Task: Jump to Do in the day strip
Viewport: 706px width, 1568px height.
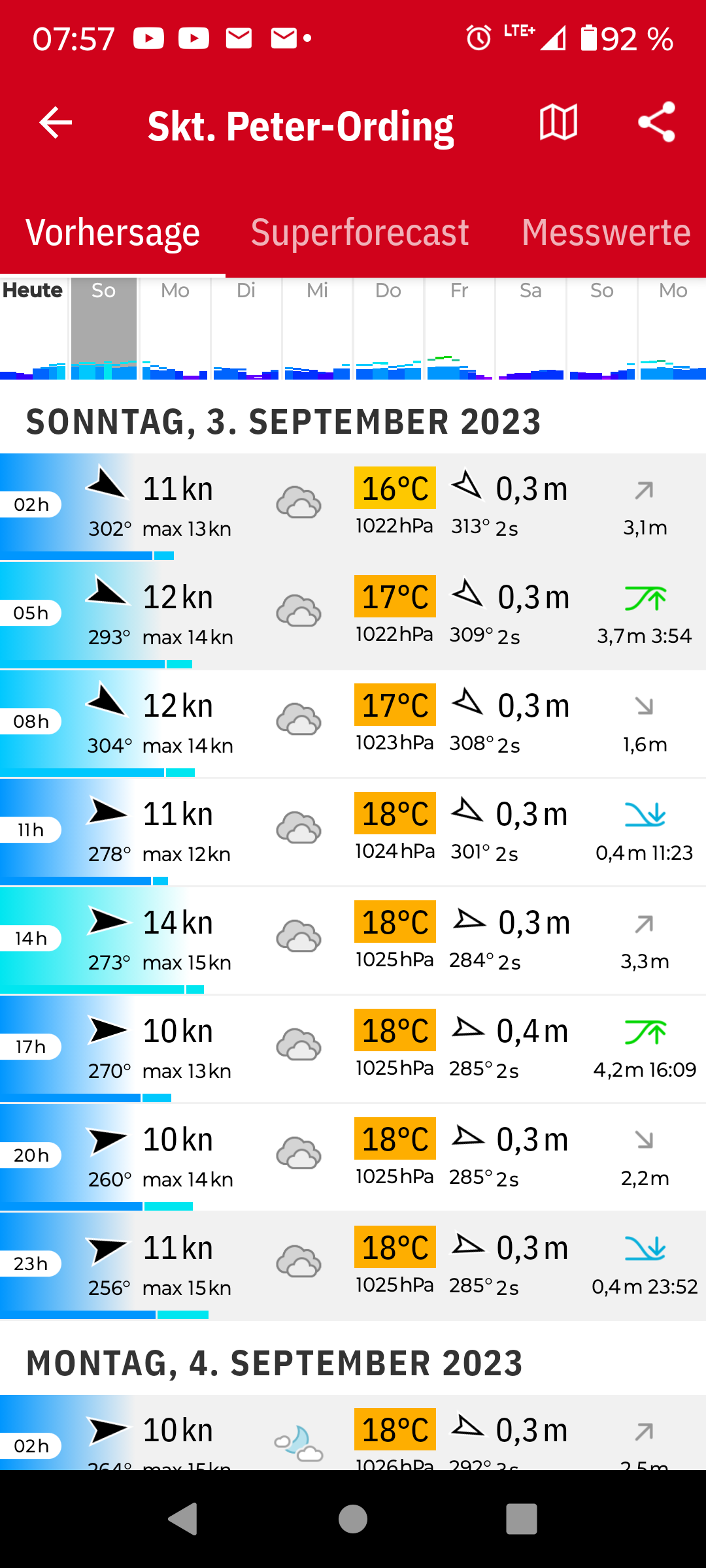Action: click(x=388, y=329)
